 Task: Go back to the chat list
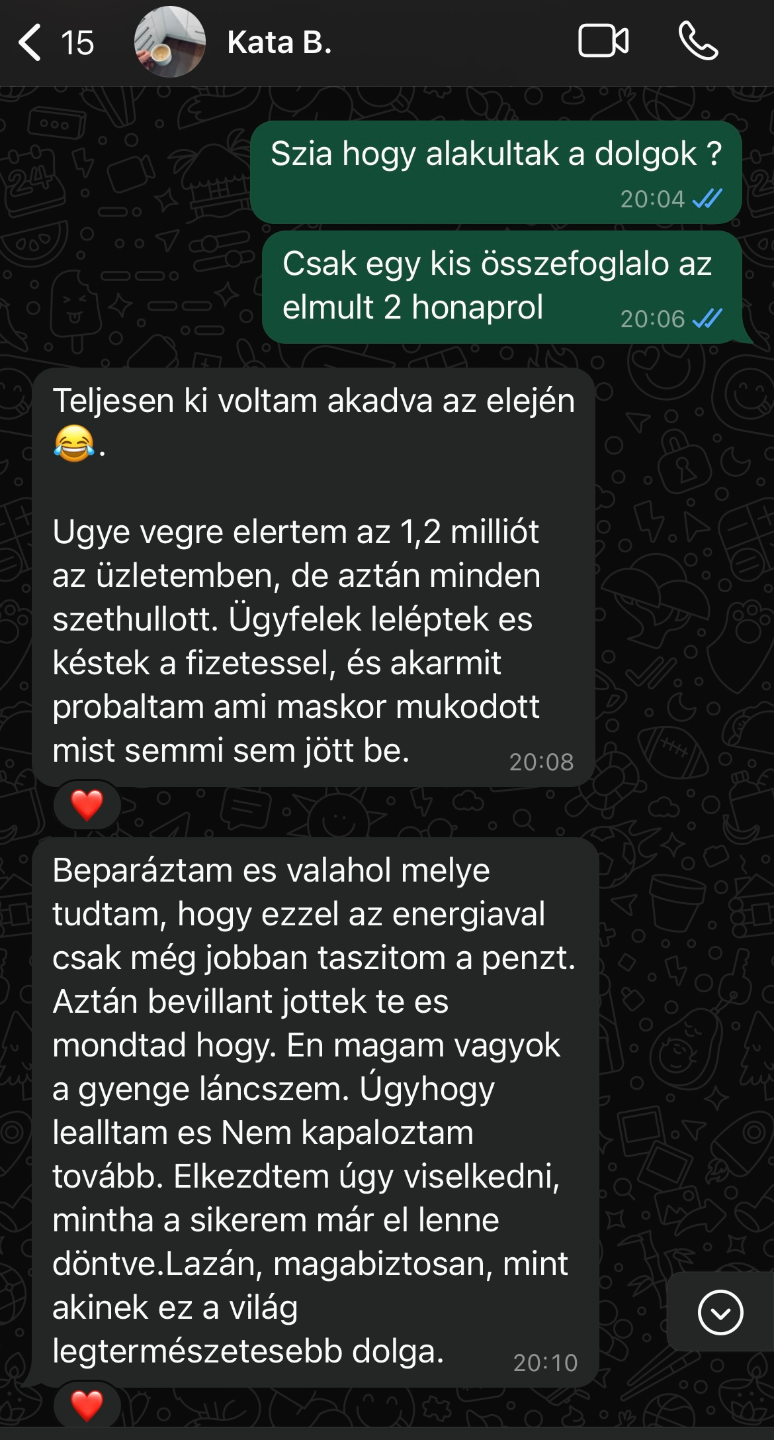click(x=32, y=43)
